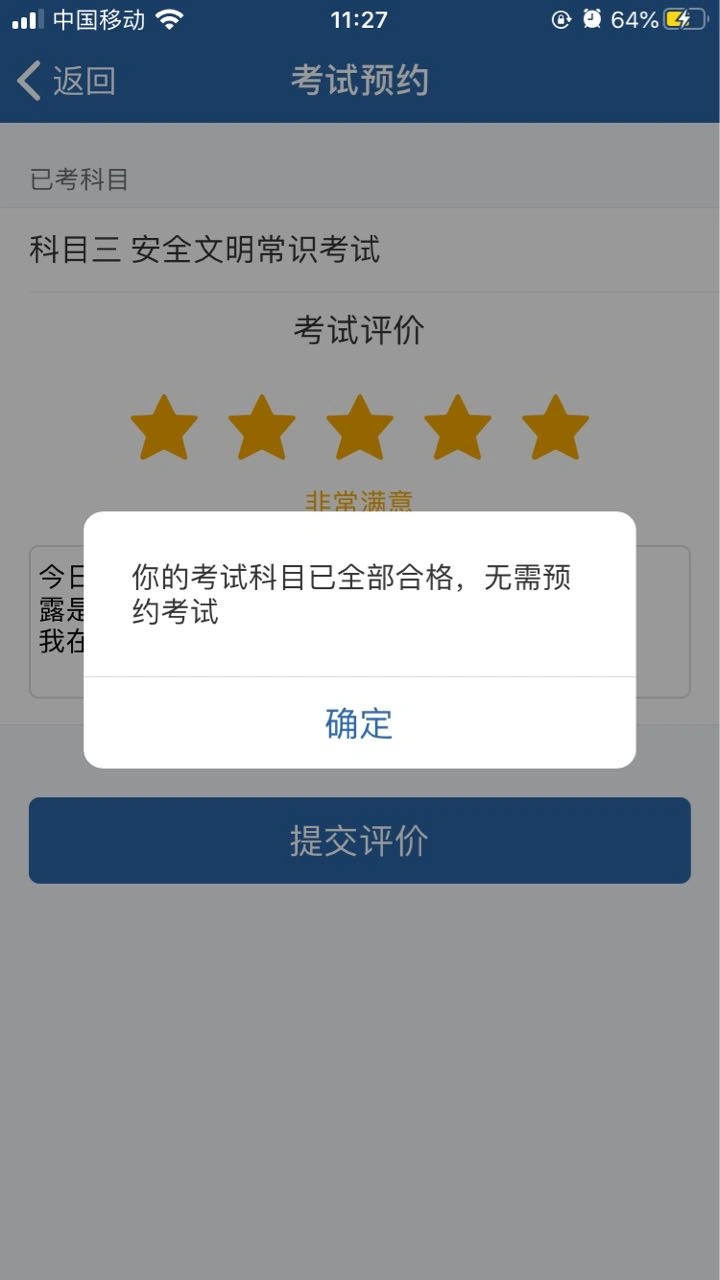Confirm the dialog with 确定
Image resolution: width=720 pixels, height=1280 pixels.
(359, 723)
